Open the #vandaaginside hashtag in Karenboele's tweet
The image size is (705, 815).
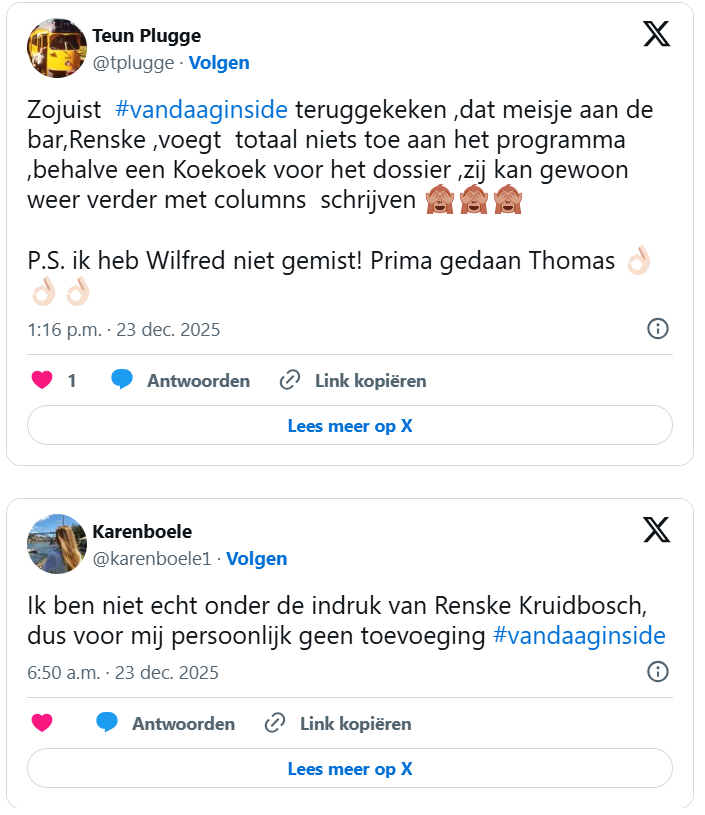pyautogui.click(x=579, y=636)
